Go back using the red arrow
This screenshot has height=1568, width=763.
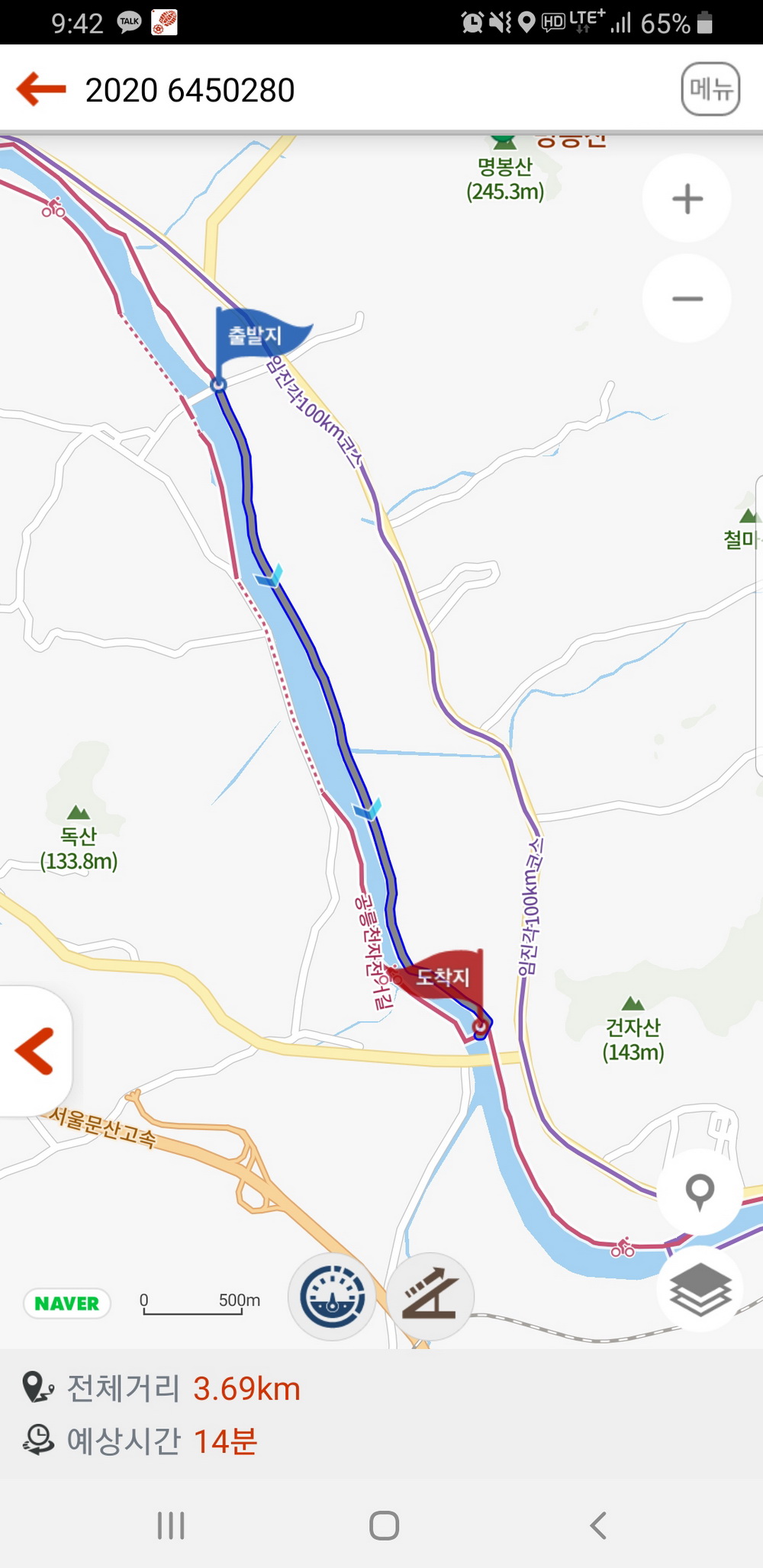[x=42, y=89]
